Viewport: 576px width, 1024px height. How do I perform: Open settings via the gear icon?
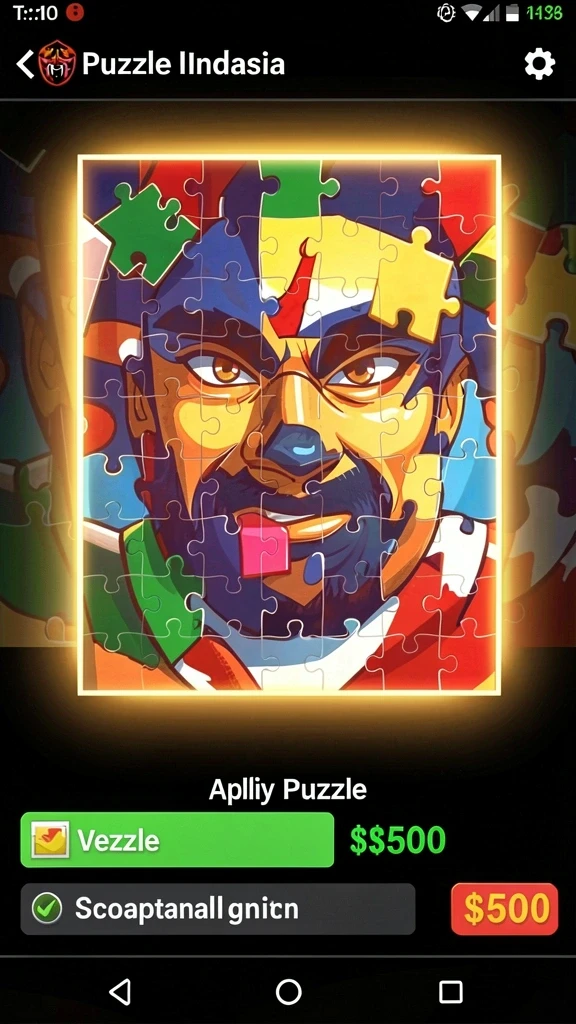pyautogui.click(x=539, y=64)
